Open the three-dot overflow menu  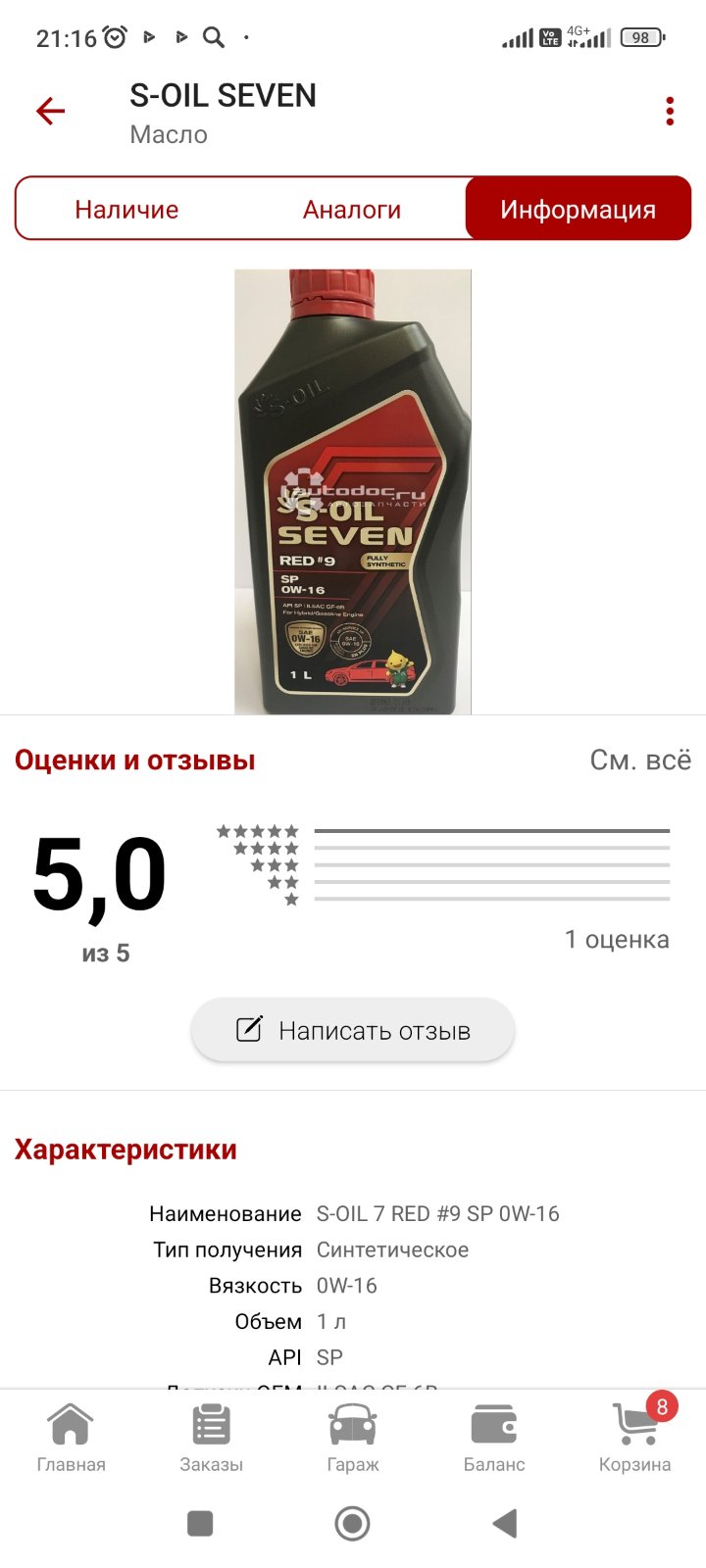pyautogui.click(x=670, y=112)
